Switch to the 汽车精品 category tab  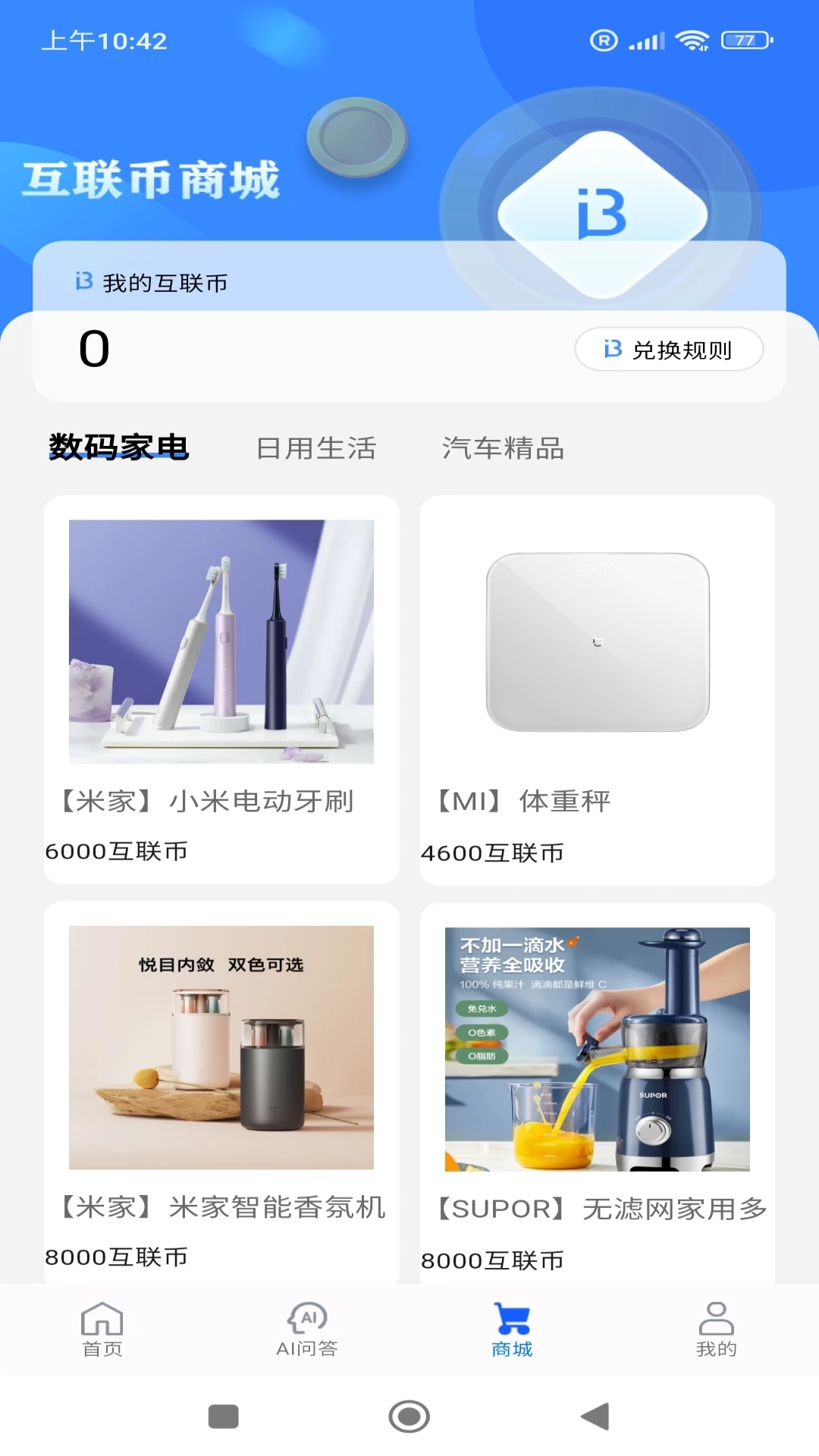point(504,448)
